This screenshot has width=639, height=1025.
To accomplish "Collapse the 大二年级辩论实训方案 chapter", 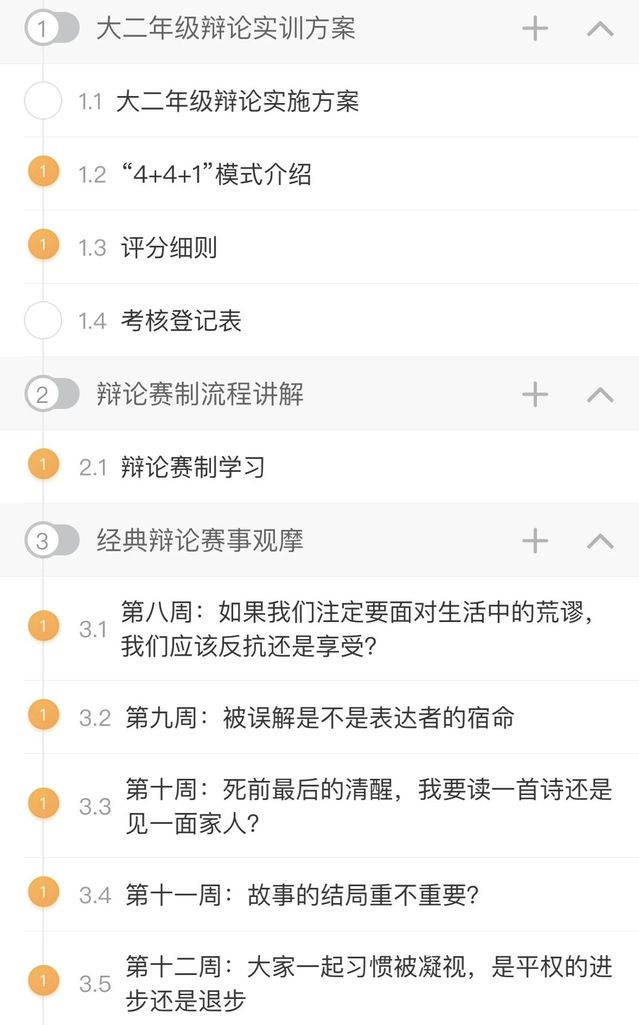I will [600, 29].
